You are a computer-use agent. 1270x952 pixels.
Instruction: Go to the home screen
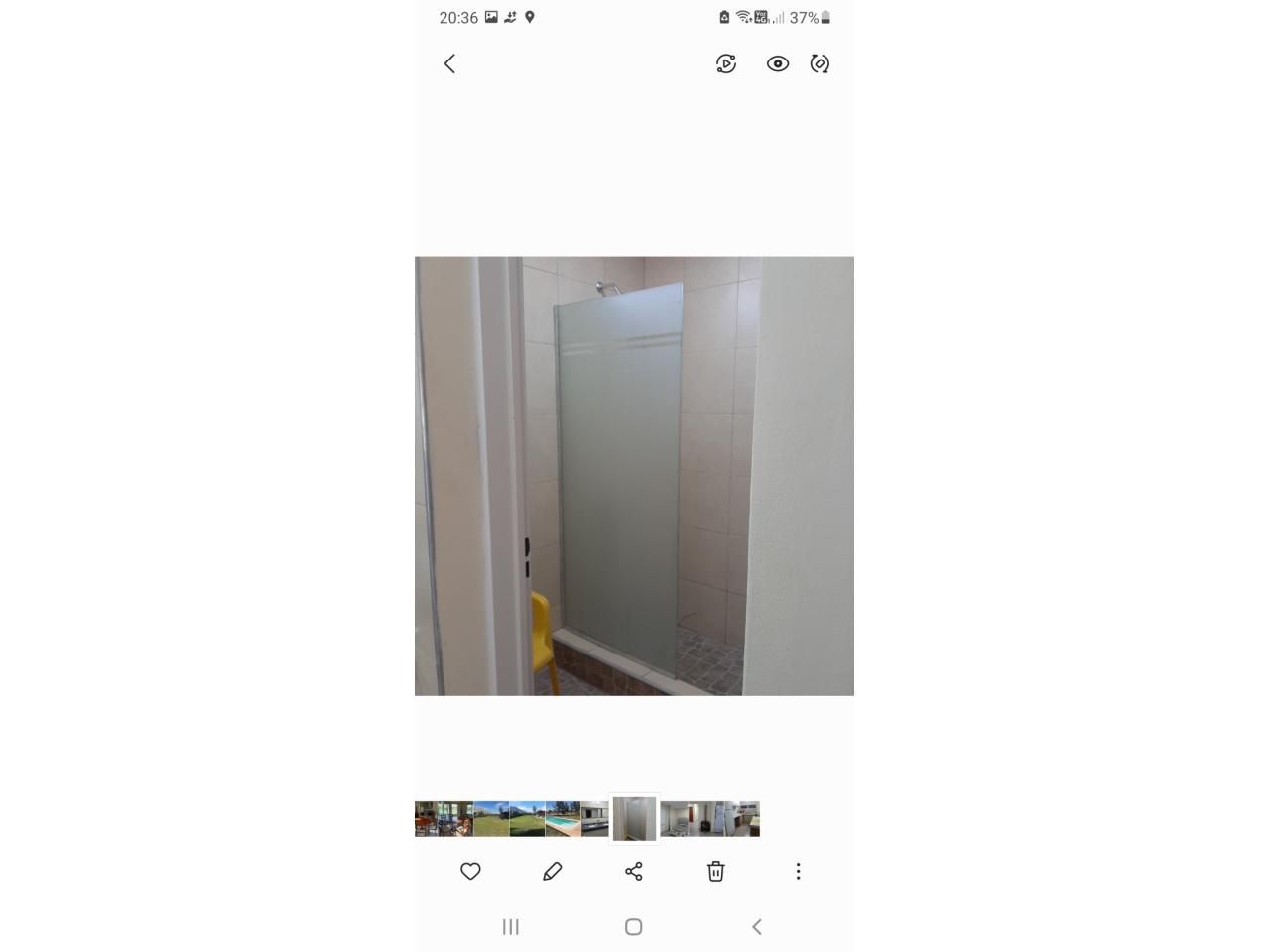coord(634,927)
